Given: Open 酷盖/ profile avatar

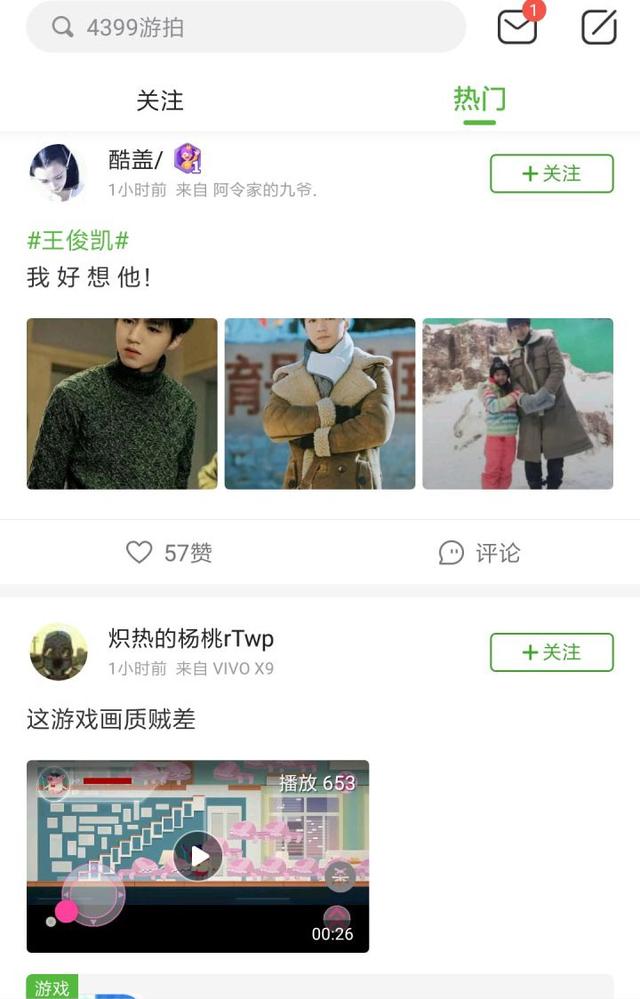Looking at the screenshot, I should [x=55, y=173].
